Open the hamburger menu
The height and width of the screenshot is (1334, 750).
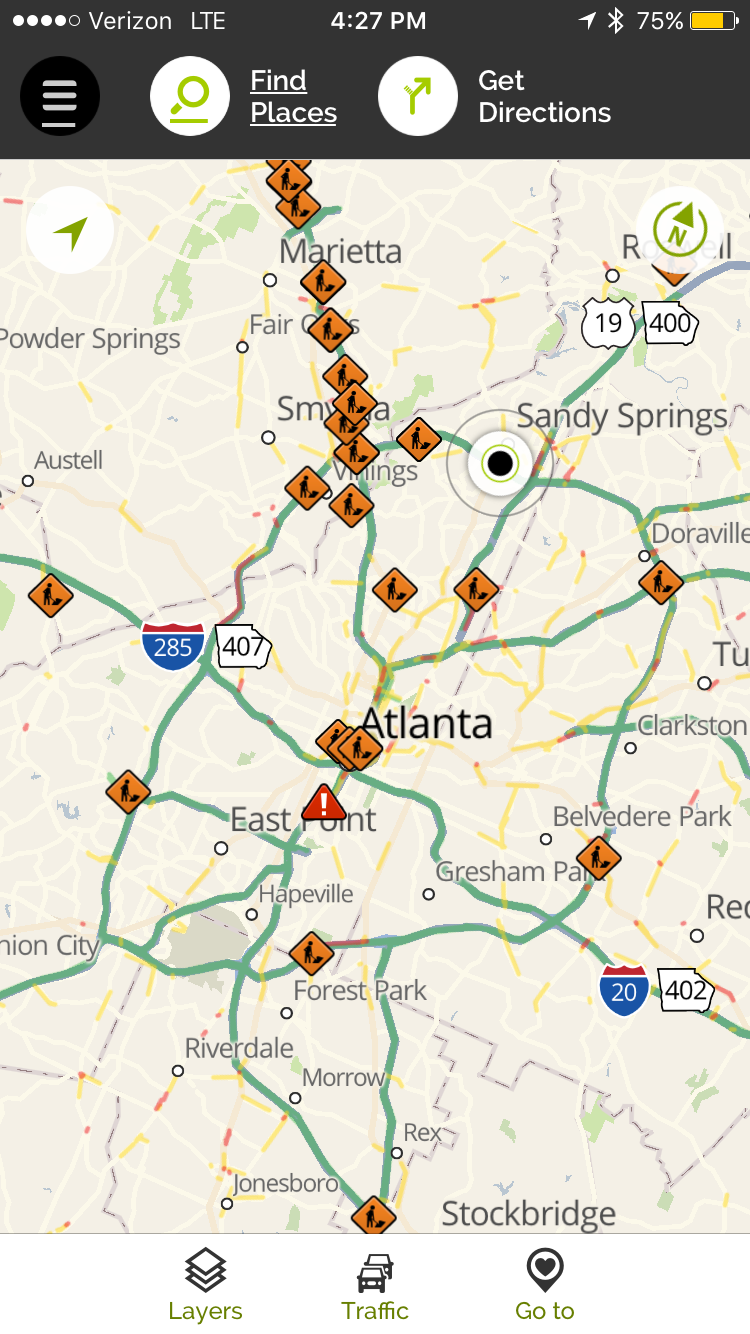pyautogui.click(x=60, y=96)
